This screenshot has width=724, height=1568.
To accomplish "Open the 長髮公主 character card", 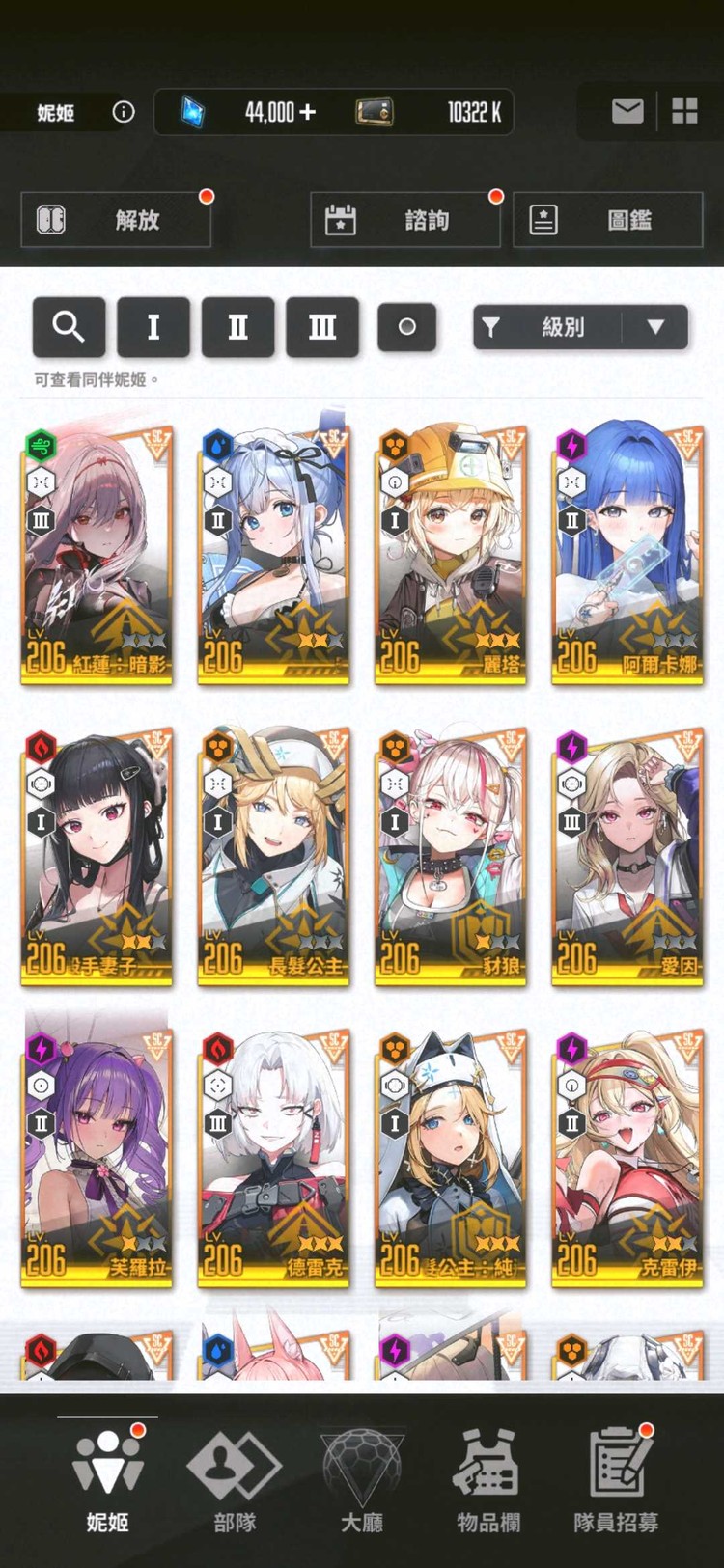I will pos(273,857).
